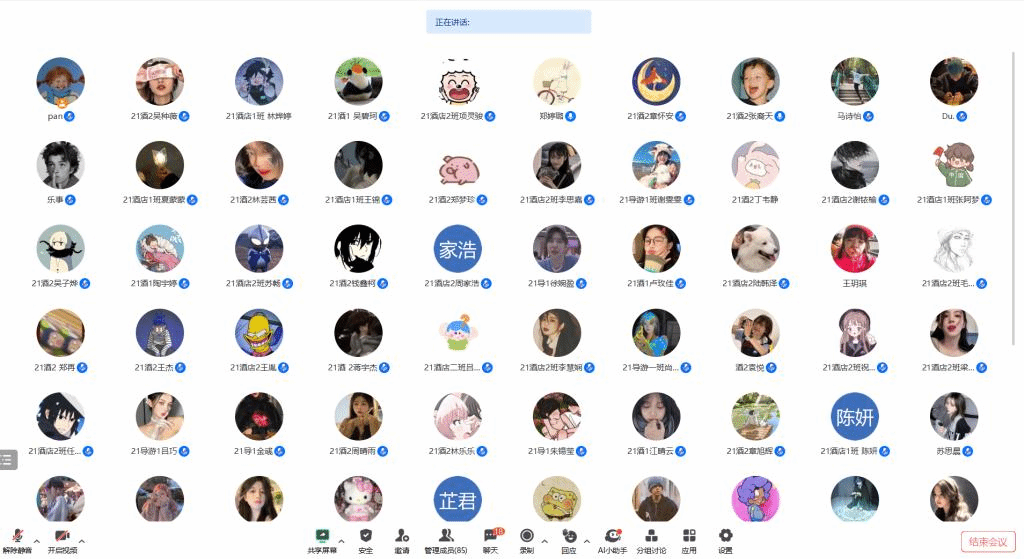Open the reactions (回应) menu
Image resolution: width=1024 pixels, height=559 pixels.
568,539
